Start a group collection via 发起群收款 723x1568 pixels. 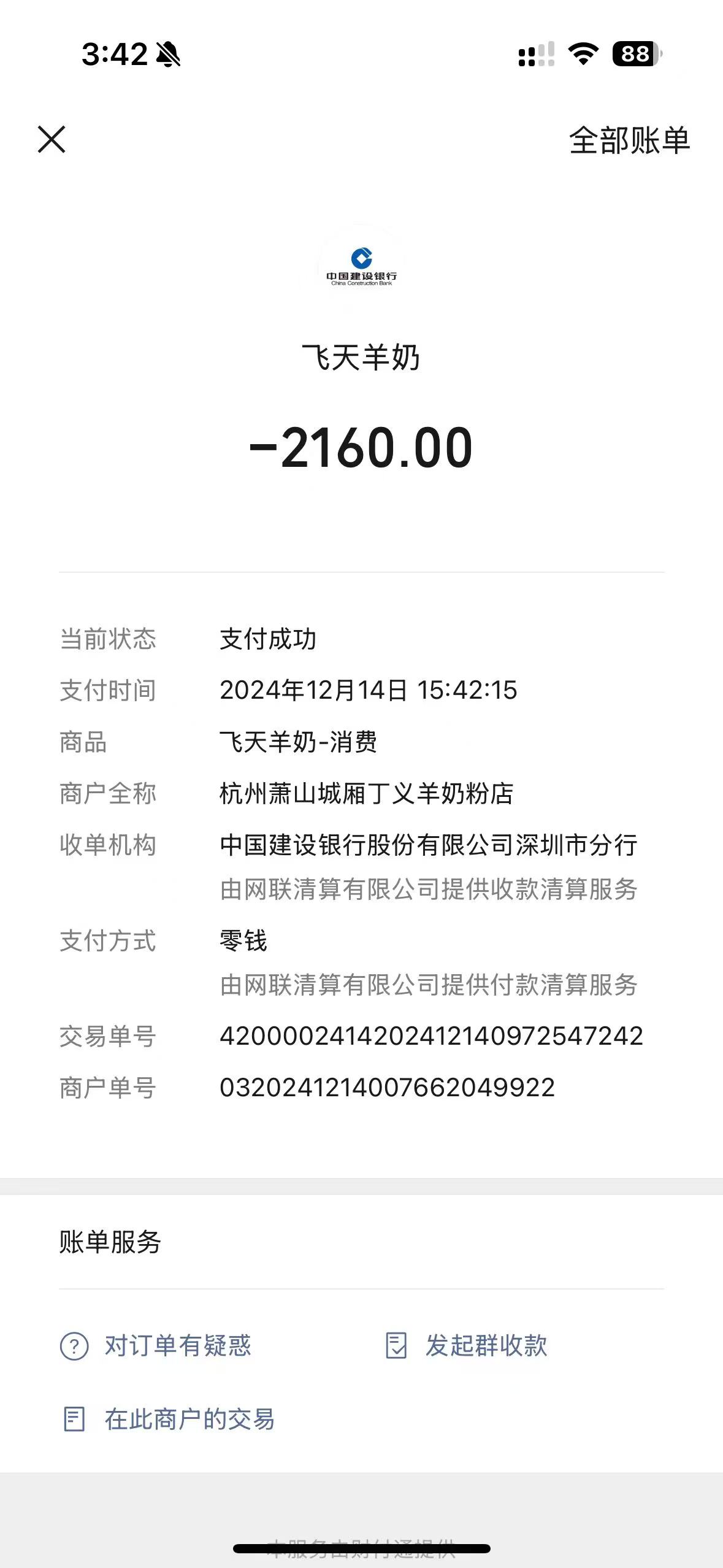tap(467, 1346)
